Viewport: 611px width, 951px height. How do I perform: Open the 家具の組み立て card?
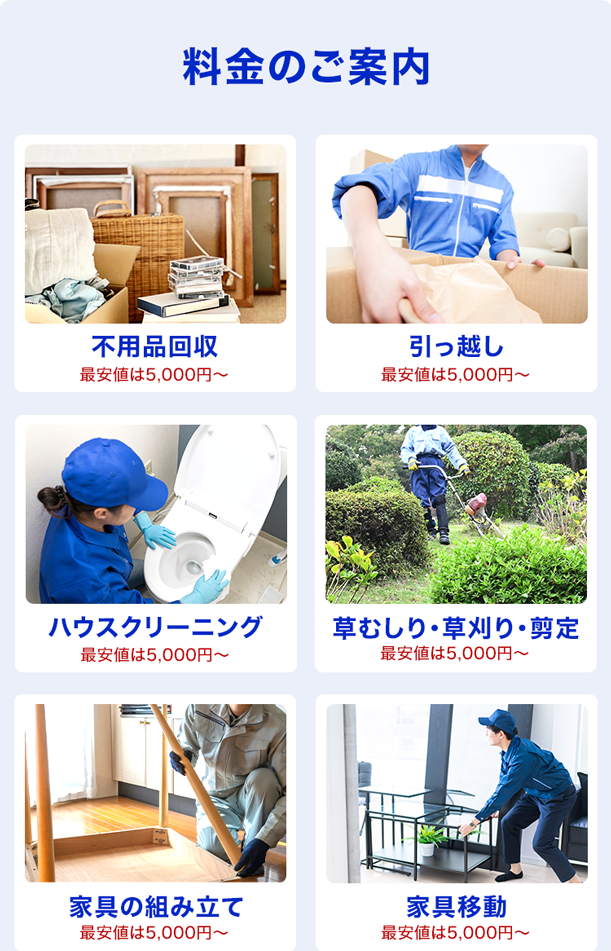click(x=155, y=822)
